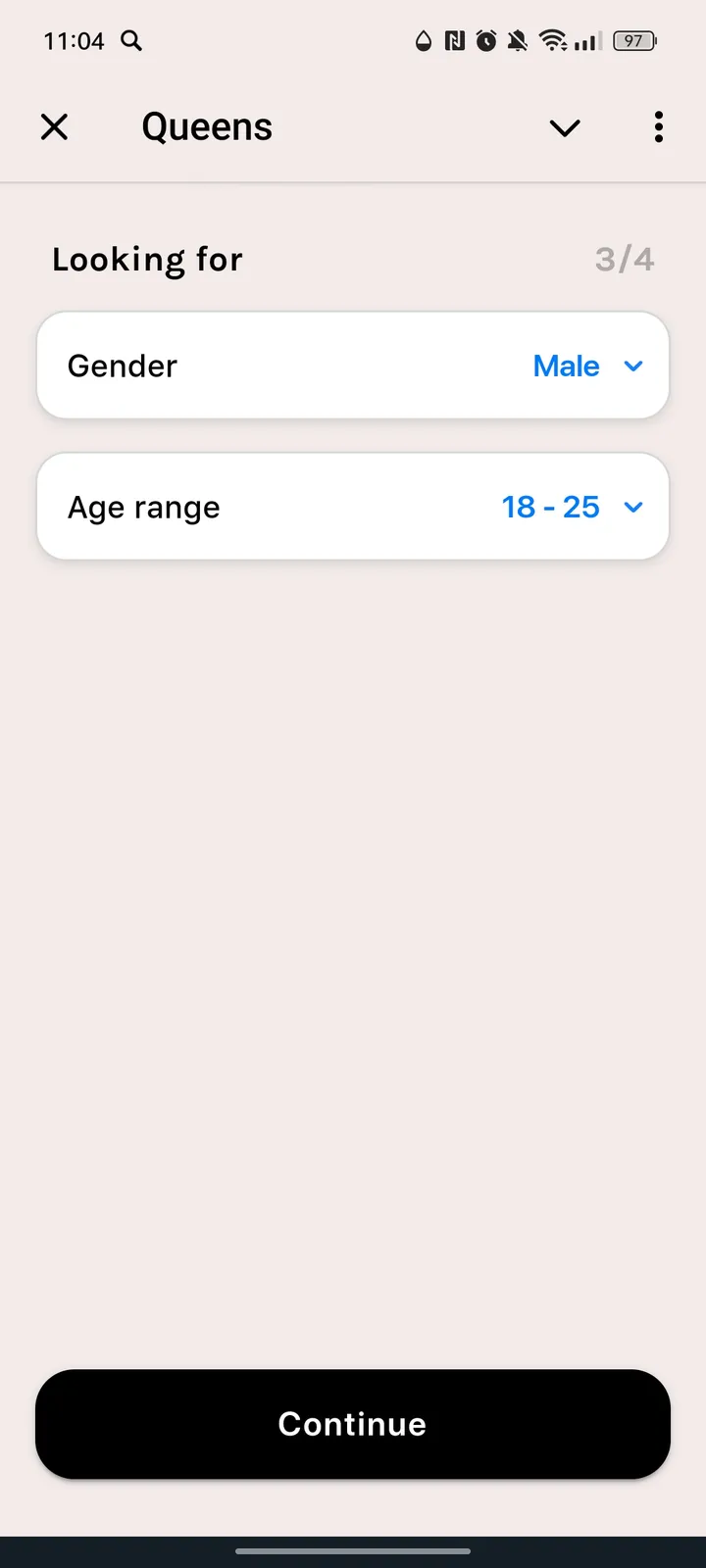Image resolution: width=706 pixels, height=1568 pixels.
Task: Close the Queens screen with the X
Action: coord(55,126)
